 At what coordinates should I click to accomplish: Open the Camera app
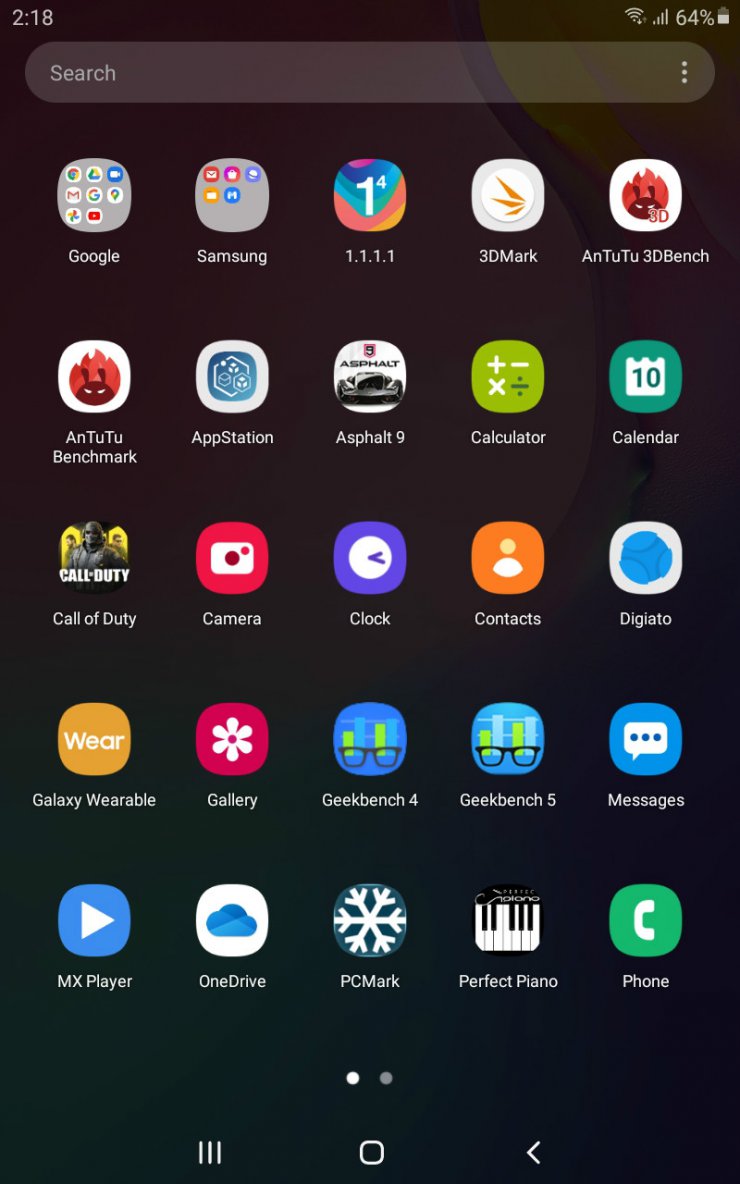tap(232, 558)
